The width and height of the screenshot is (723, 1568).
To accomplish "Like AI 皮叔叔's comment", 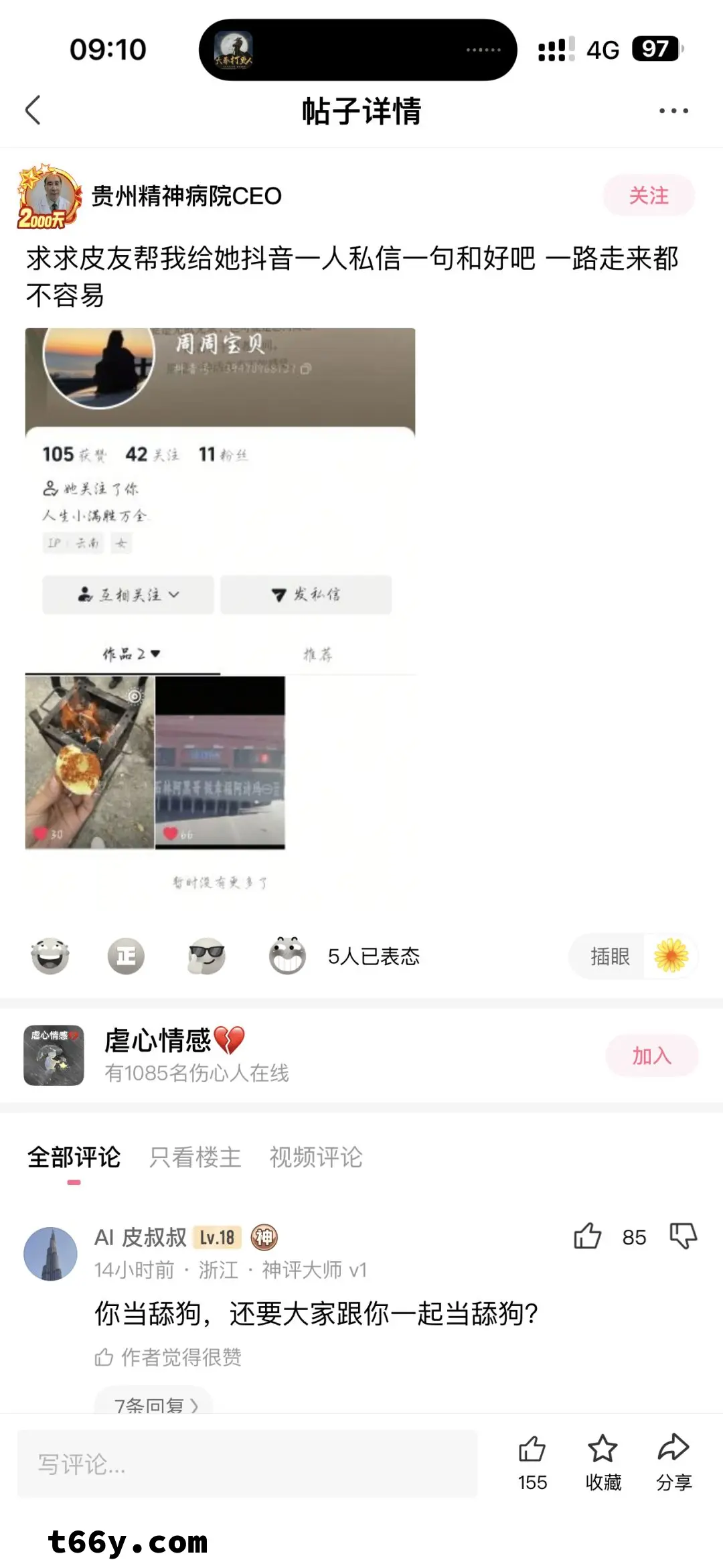I will coord(588,1236).
